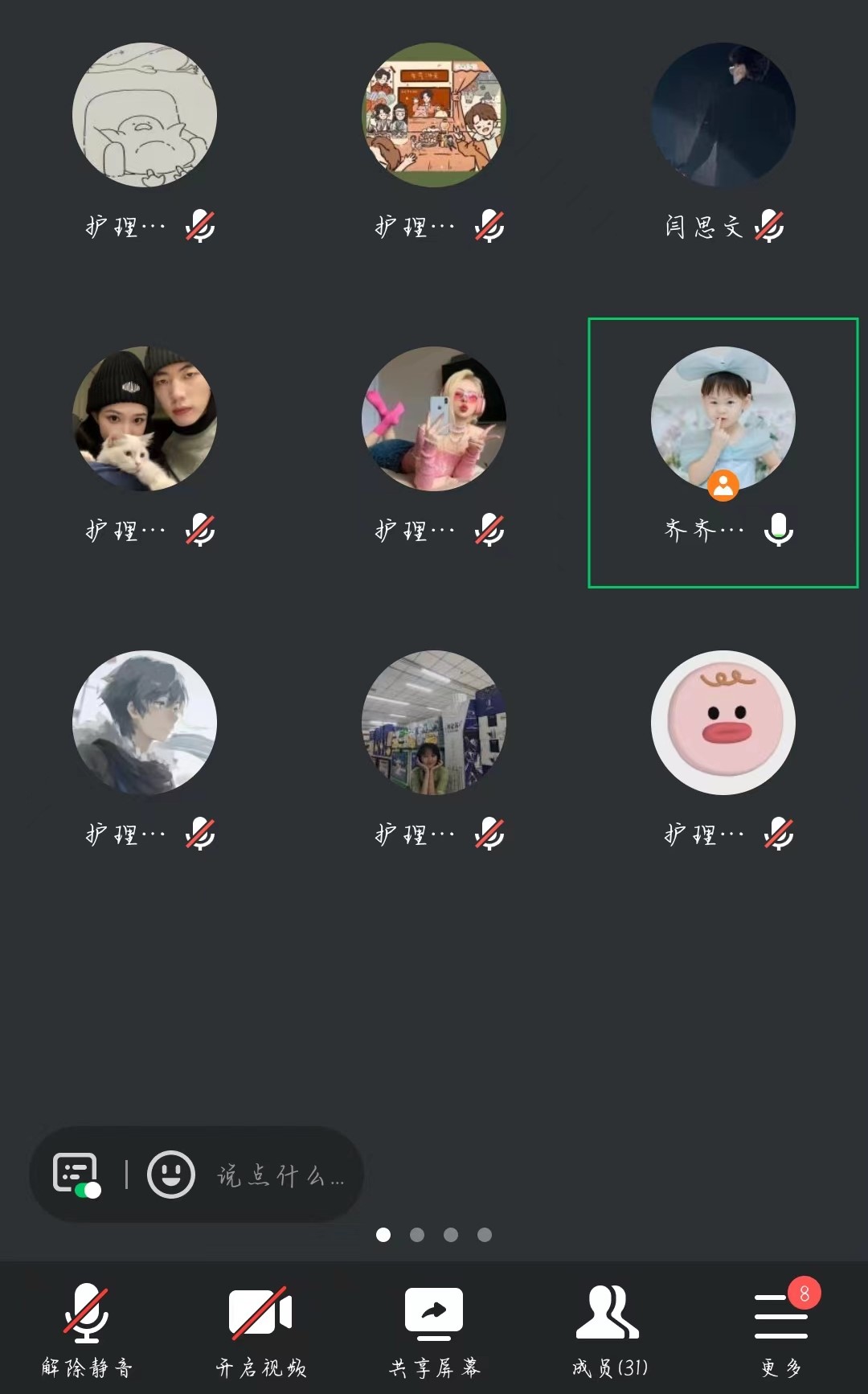Tap the 说点什么 chat input

280,1176
